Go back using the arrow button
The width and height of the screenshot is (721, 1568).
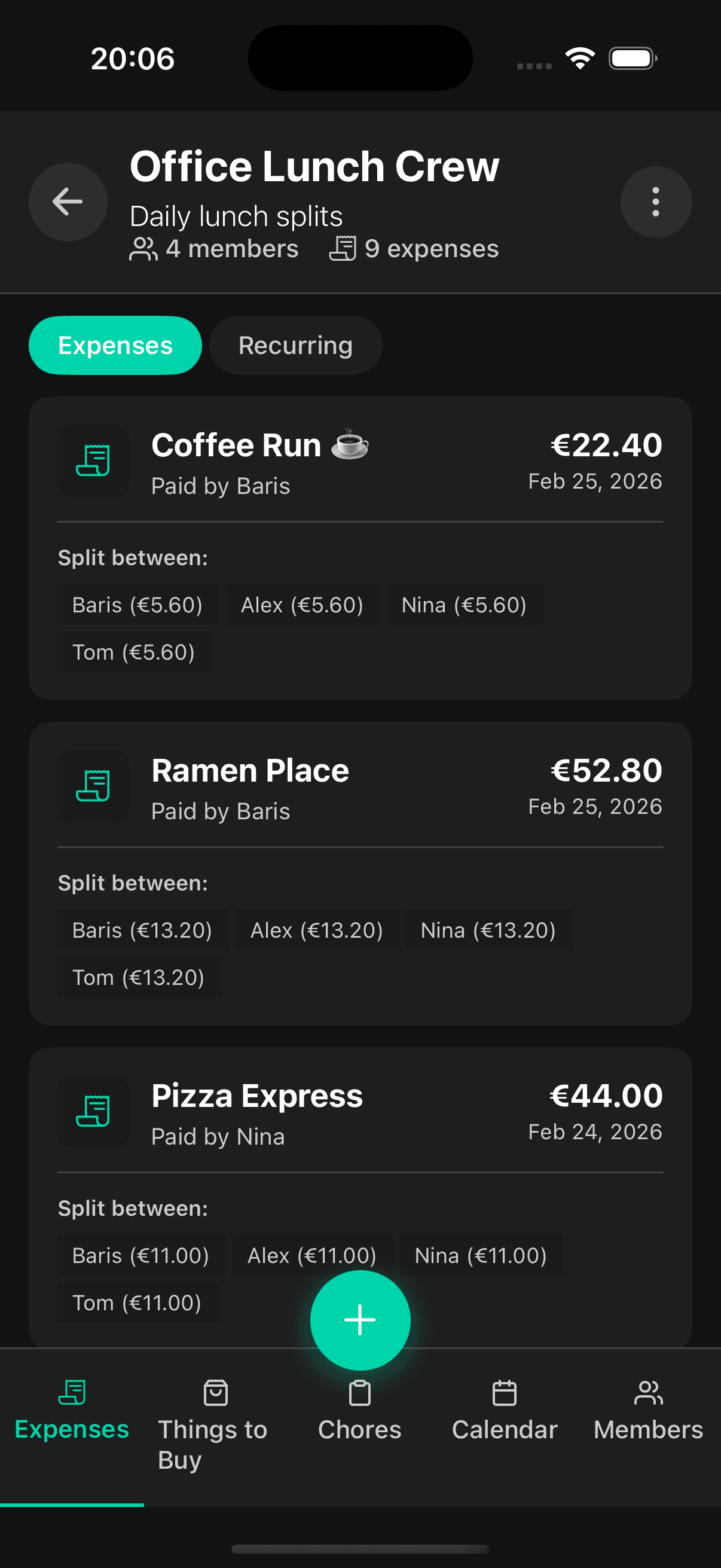tap(68, 202)
